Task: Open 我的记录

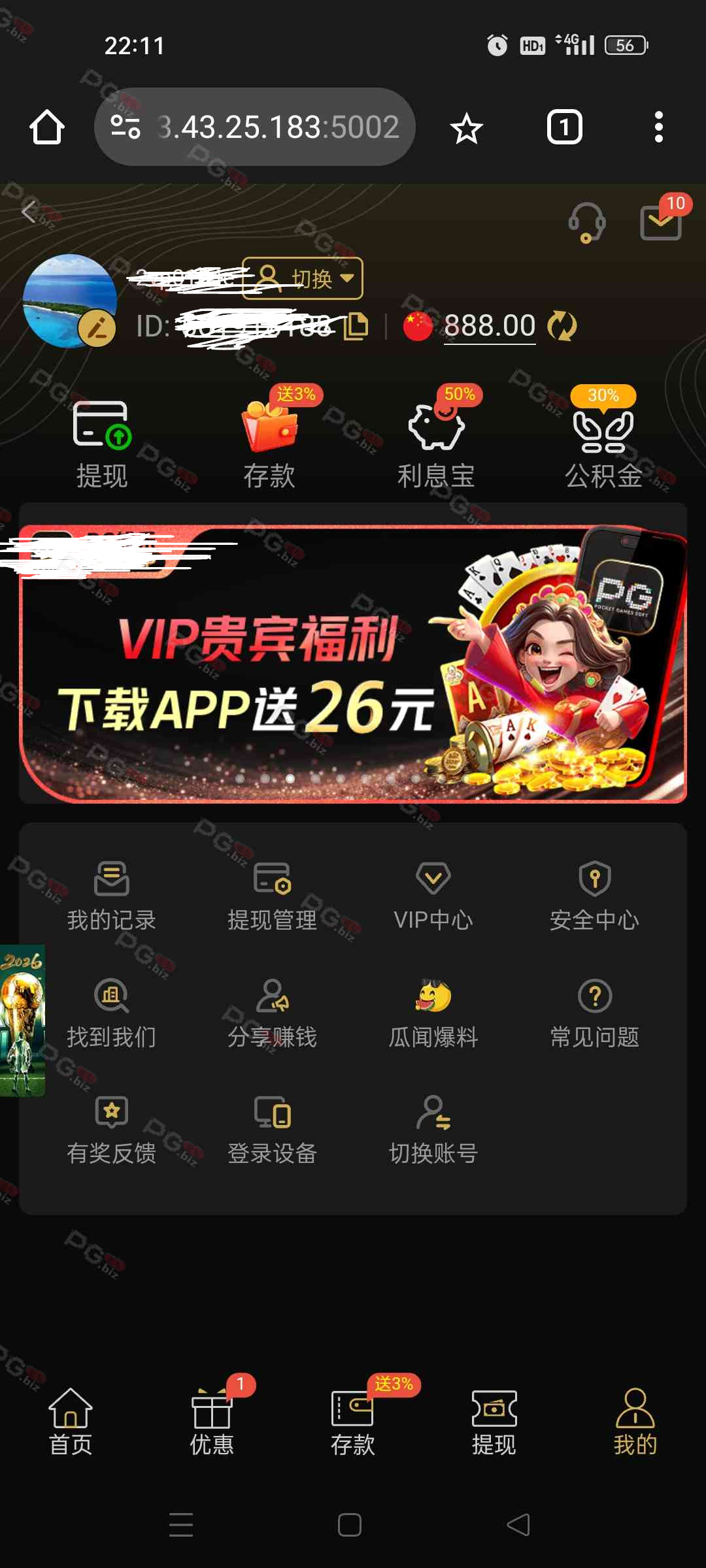Action: pos(111,895)
